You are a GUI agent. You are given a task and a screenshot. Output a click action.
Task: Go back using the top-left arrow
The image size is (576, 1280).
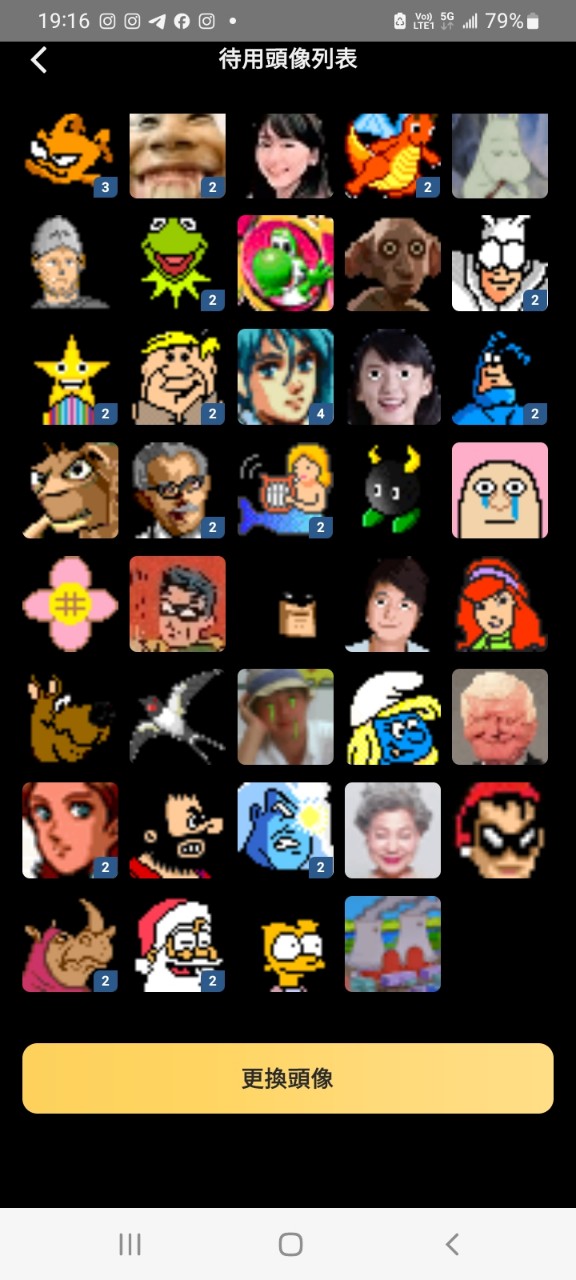(39, 60)
